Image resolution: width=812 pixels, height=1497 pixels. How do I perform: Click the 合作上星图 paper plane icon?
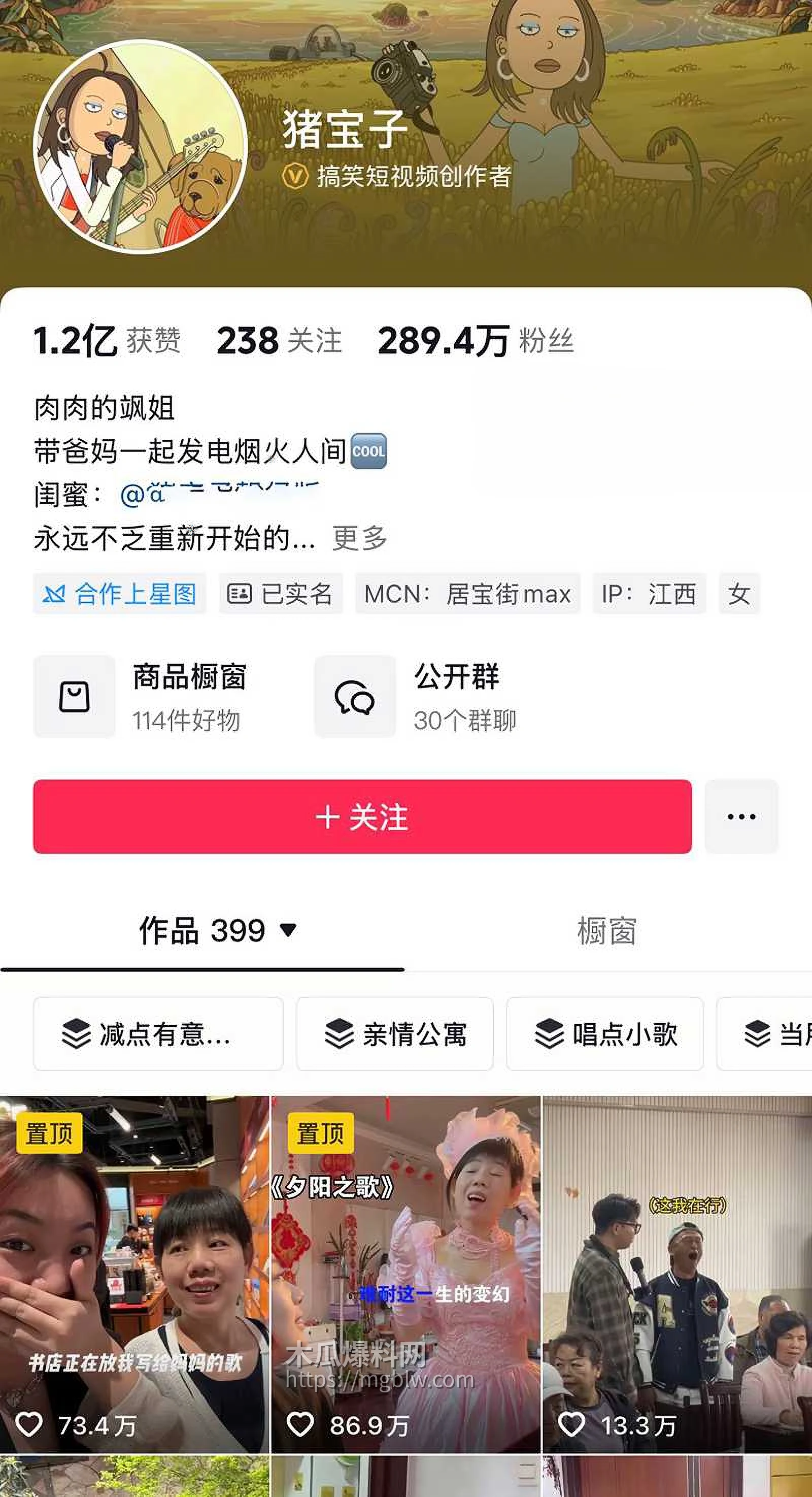point(56,593)
